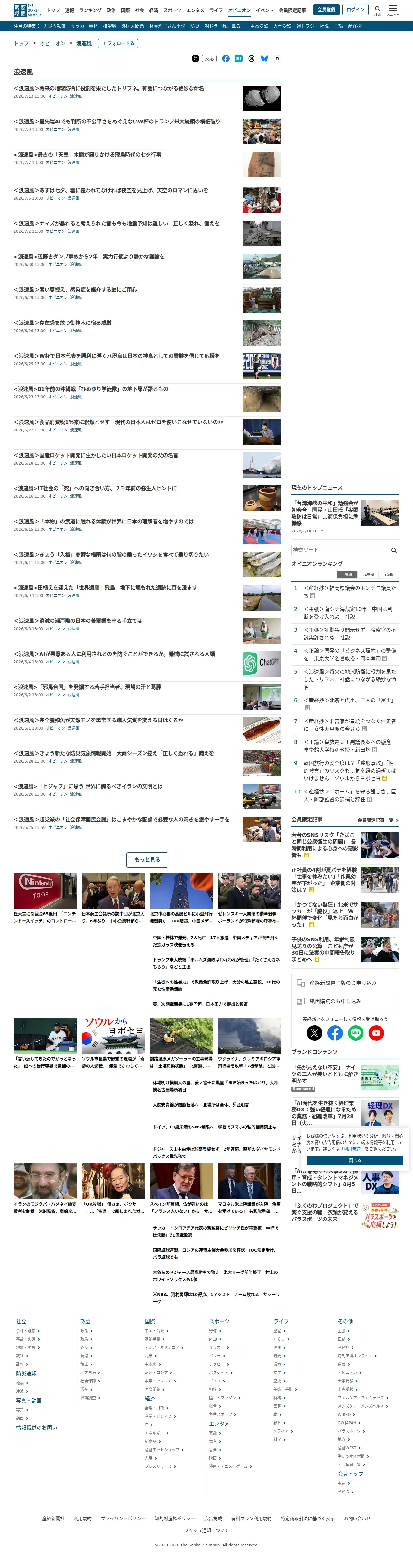
Task: Open the 会員限定記事一覧 link
Action: pyautogui.click(x=378, y=820)
